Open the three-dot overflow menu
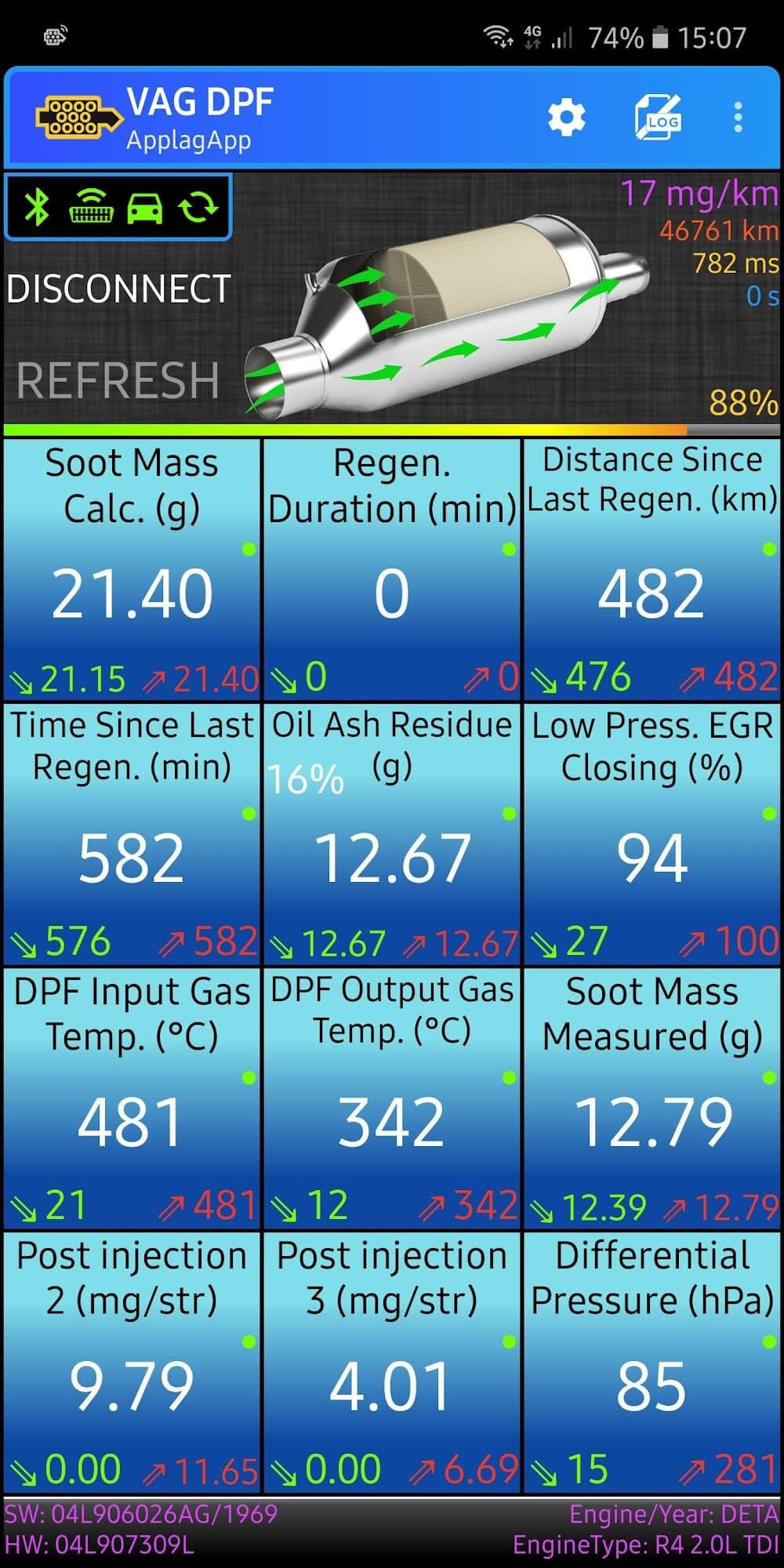Screen dimensions: 784x1568 (x=737, y=118)
